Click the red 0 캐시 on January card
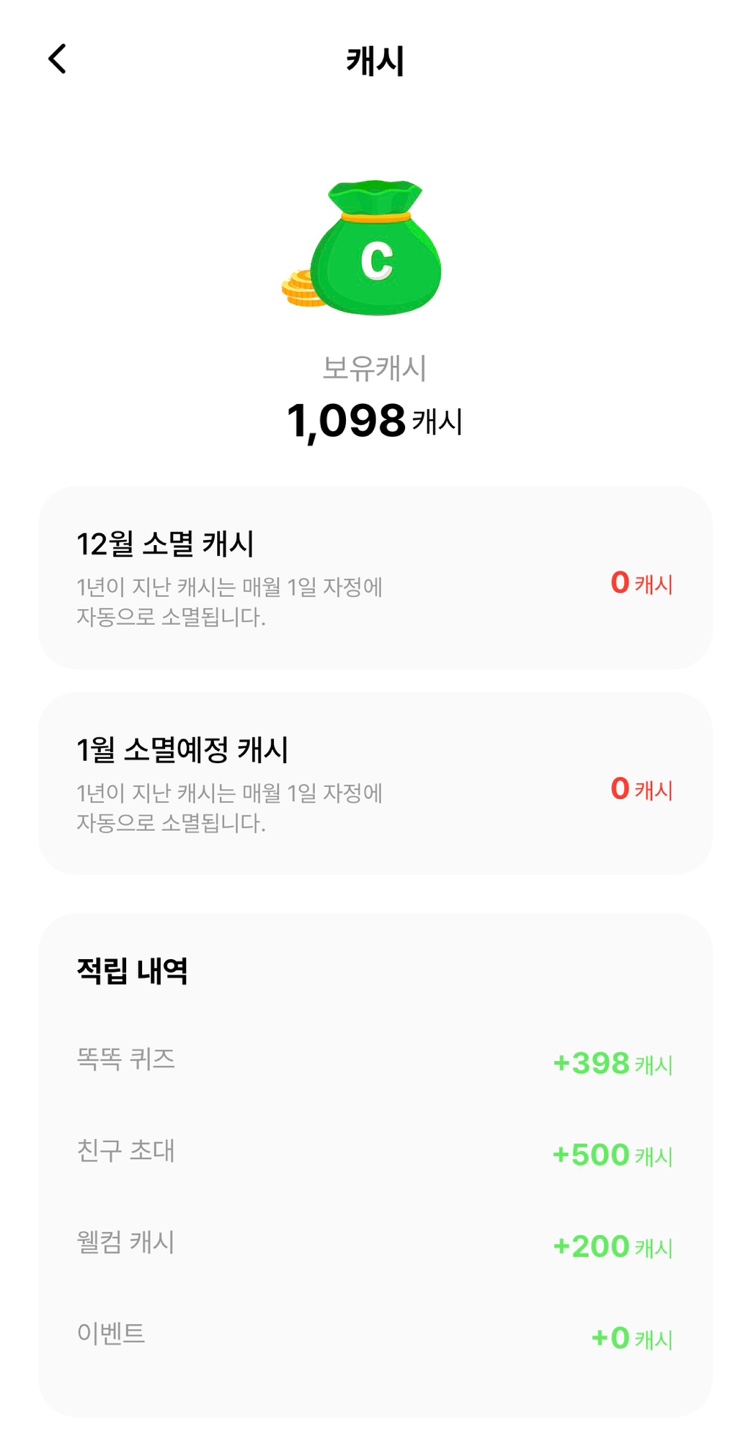This screenshot has width=751, height=1440. (638, 791)
